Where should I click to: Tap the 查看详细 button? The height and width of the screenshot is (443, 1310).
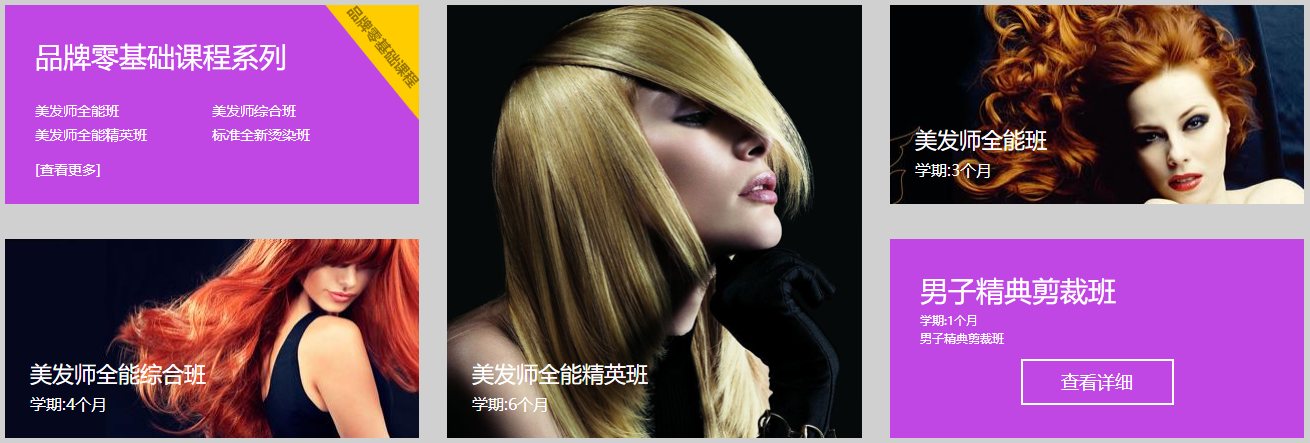pyautogui.click(x=1097, y=382)
